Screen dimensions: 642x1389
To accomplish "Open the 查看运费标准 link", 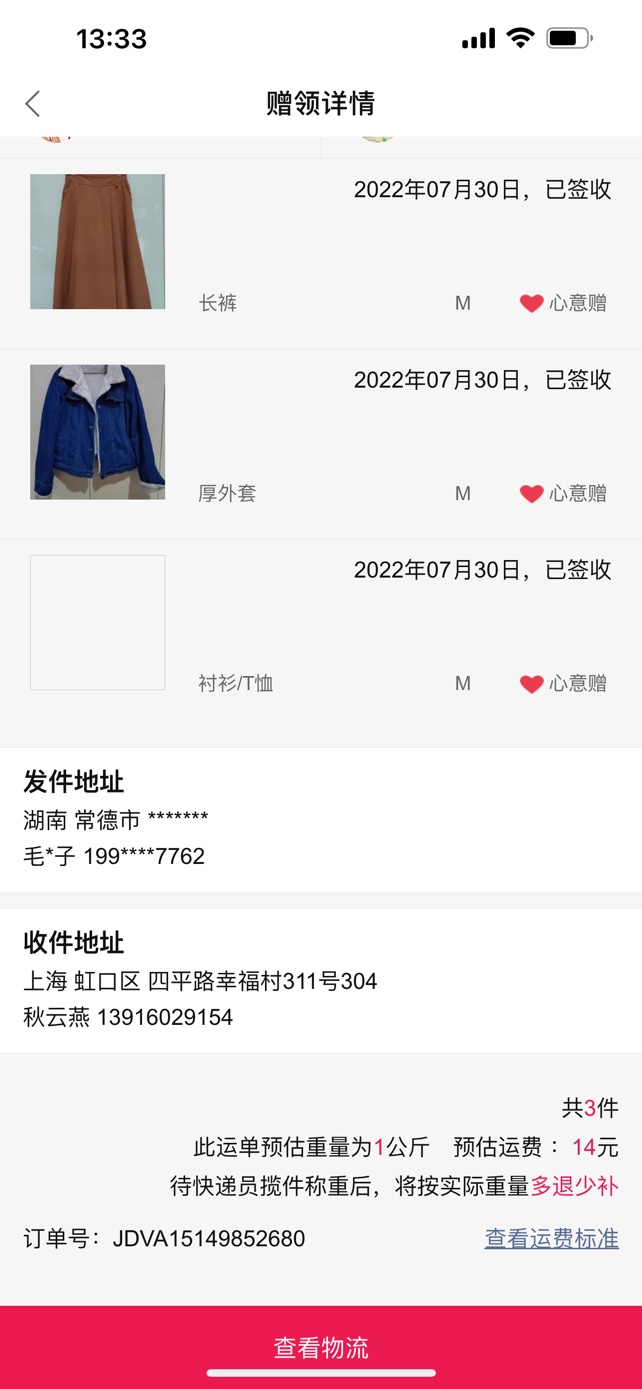I will [551, 1238].
